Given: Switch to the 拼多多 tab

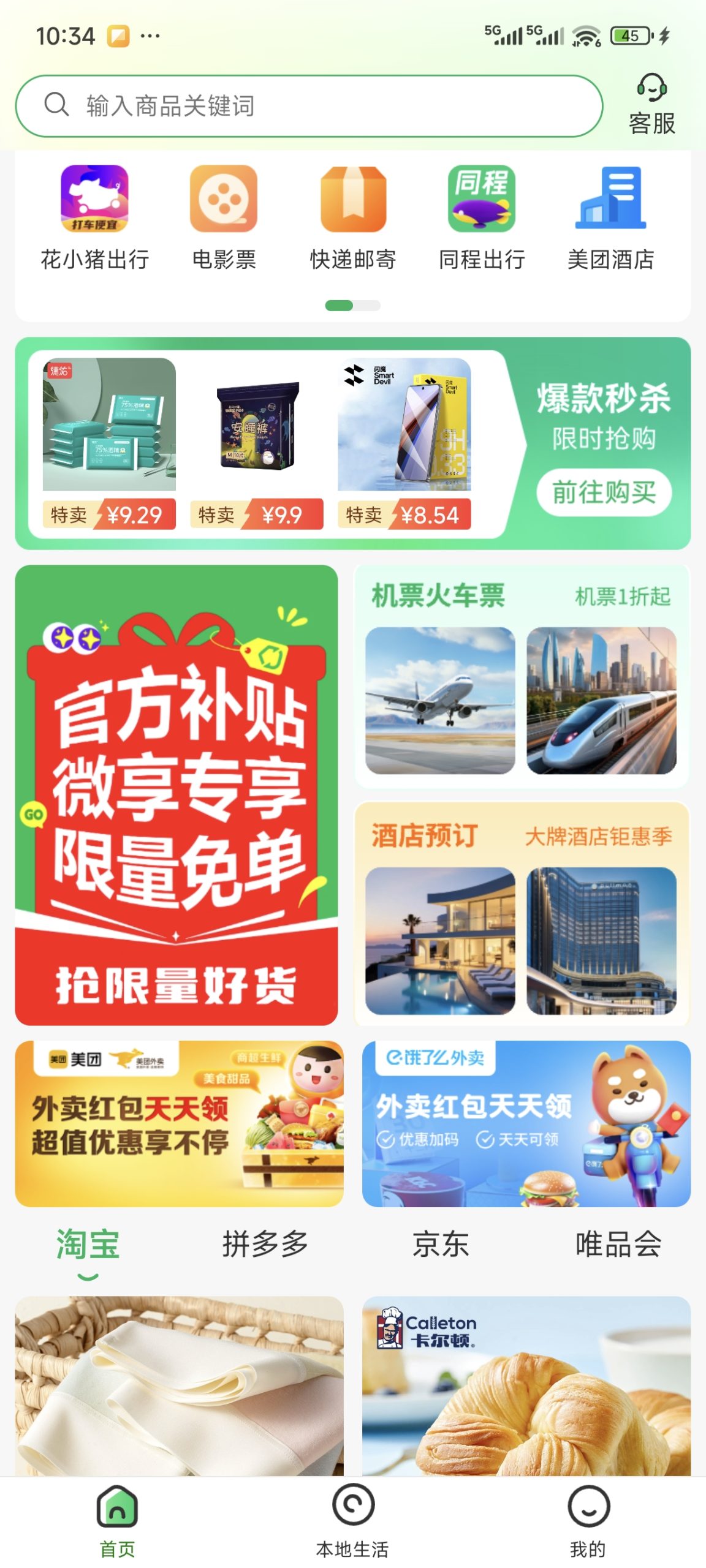Looking at the screenshot, I should click(265, 1244).
